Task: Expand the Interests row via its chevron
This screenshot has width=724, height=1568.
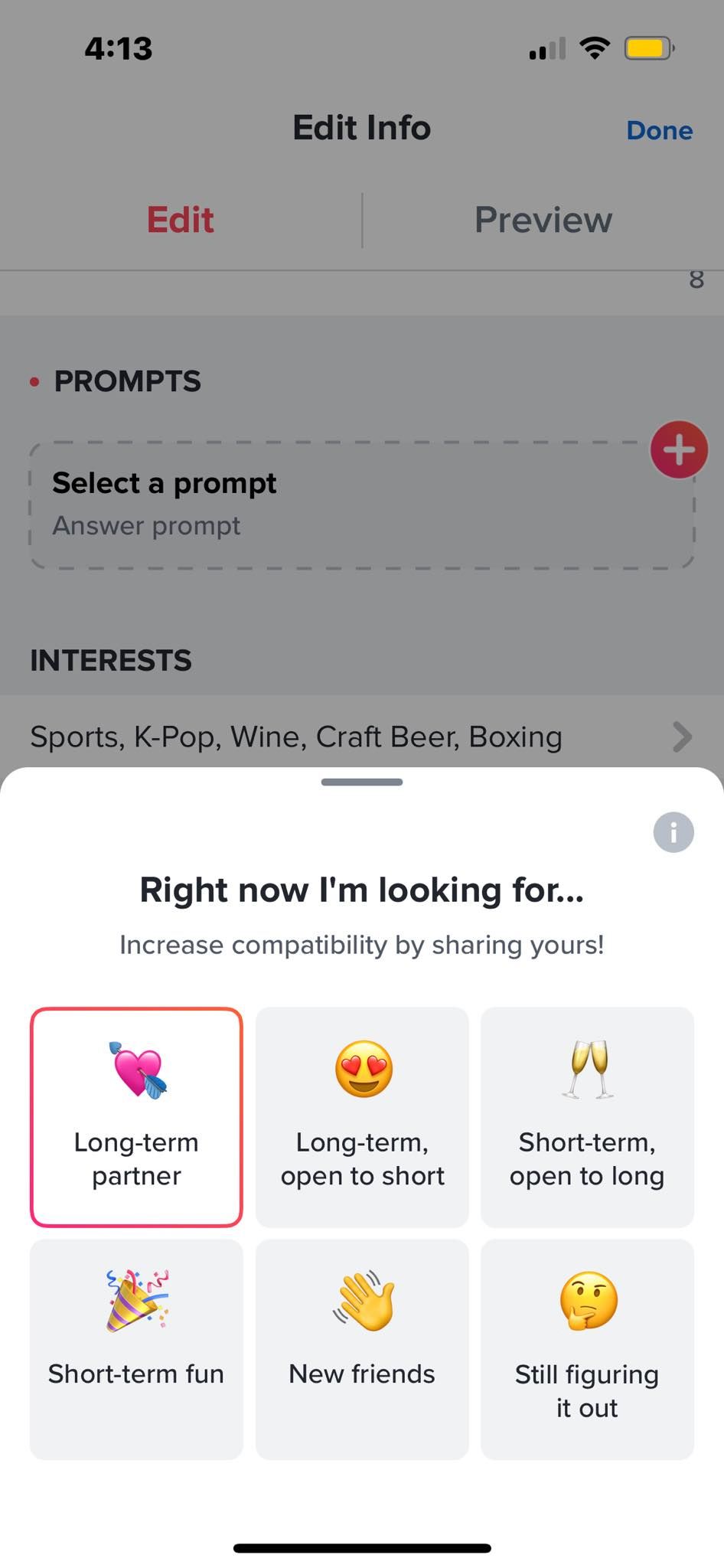Action: pyautogui.click(x=681, y=737)
